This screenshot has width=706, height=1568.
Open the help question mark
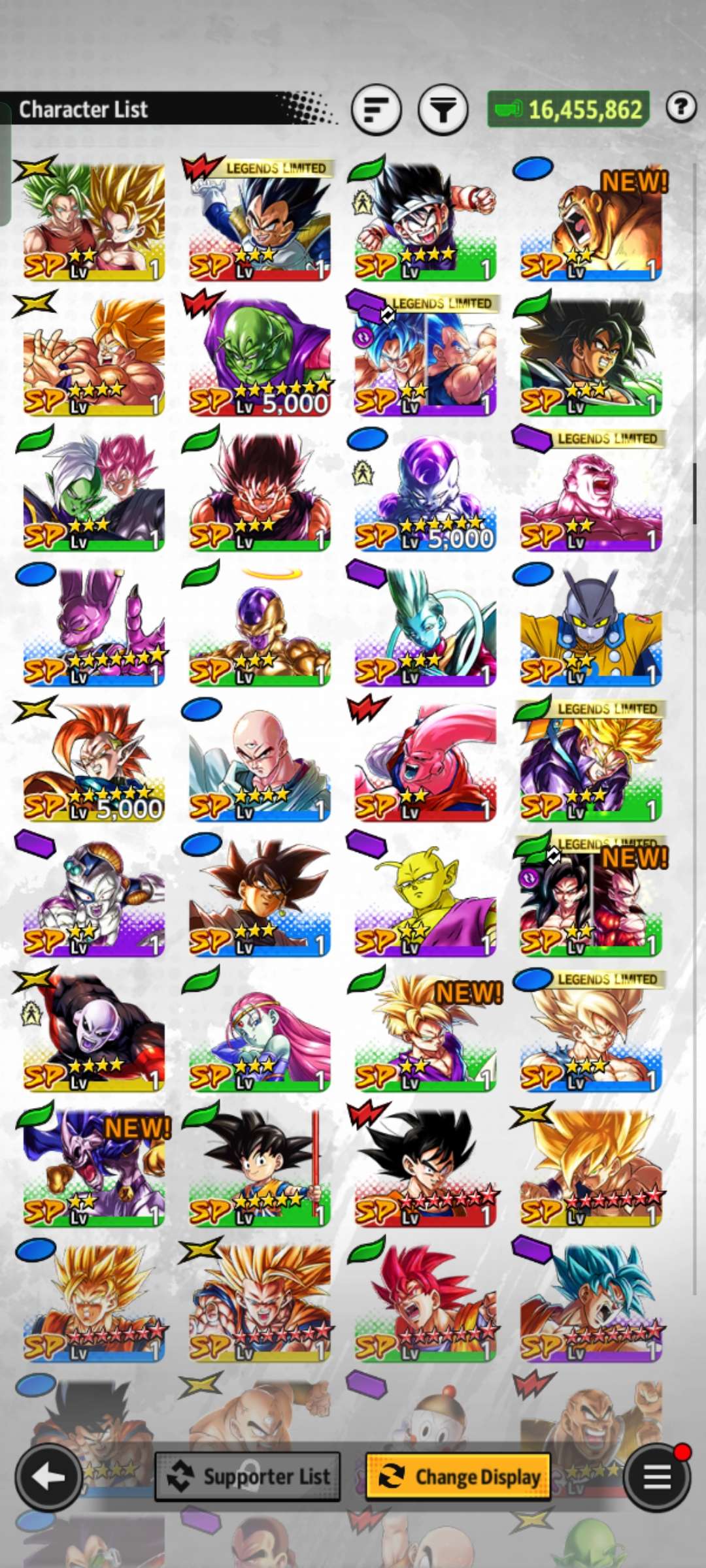point(681,107)
